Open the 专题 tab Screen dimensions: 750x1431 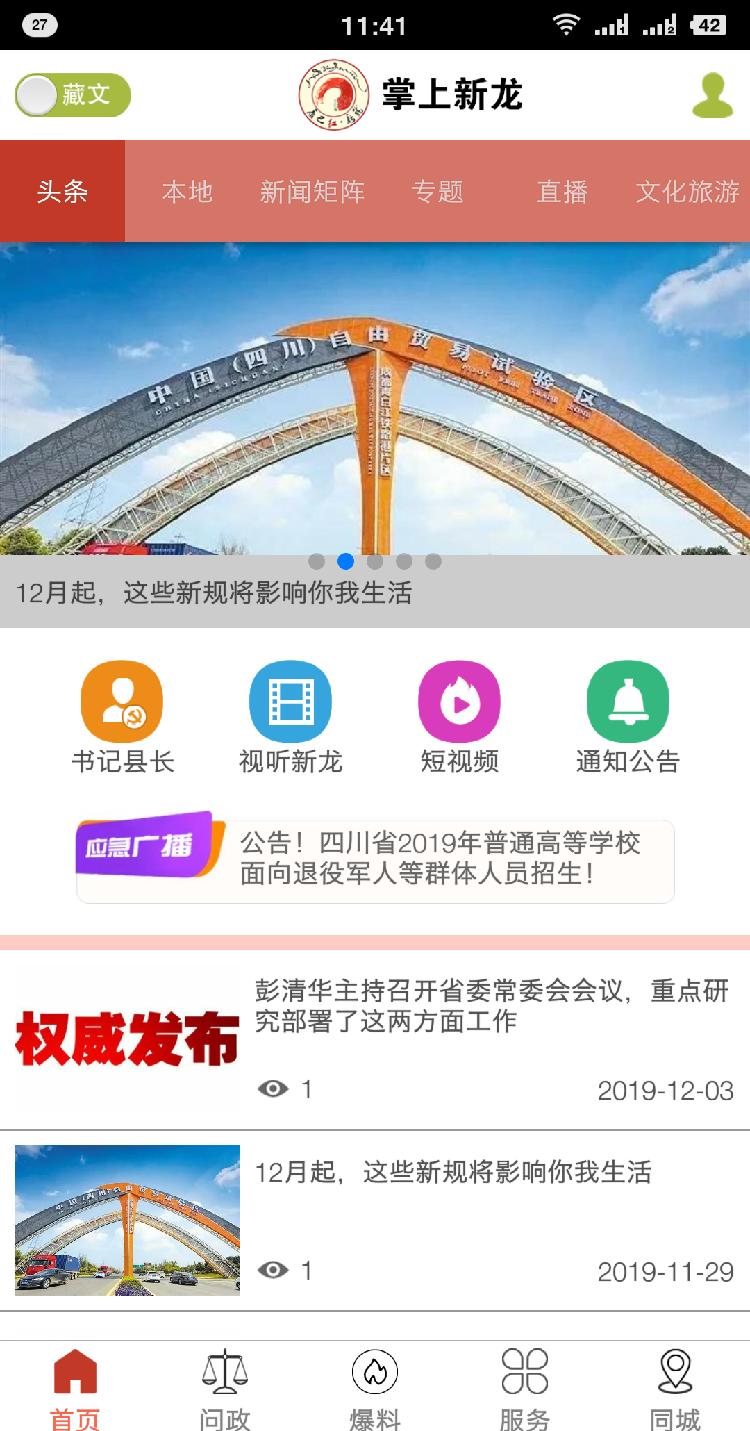pyautogui.click(x=438, y=191)
